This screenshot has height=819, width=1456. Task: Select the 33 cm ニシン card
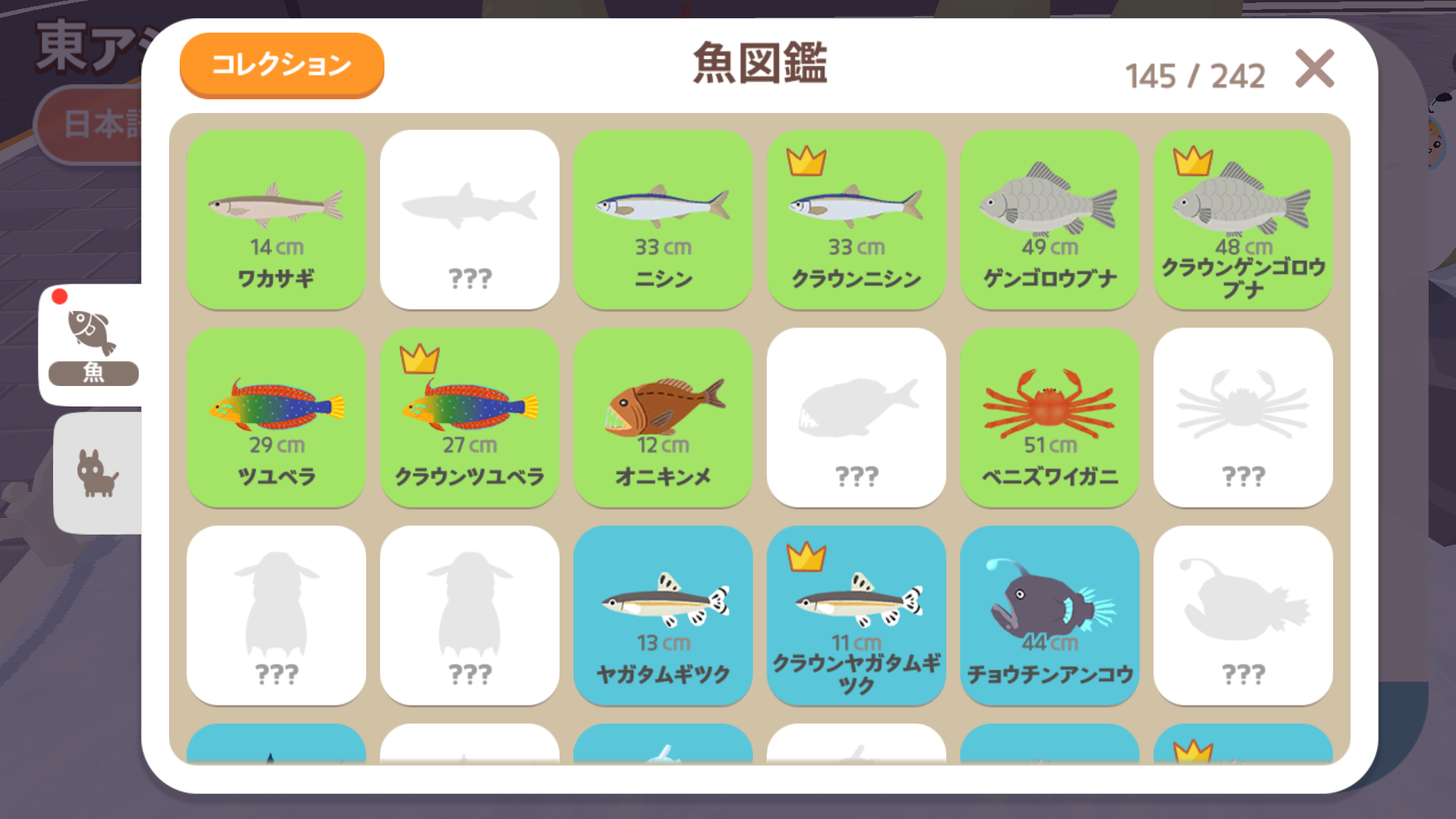click(663, 220)
